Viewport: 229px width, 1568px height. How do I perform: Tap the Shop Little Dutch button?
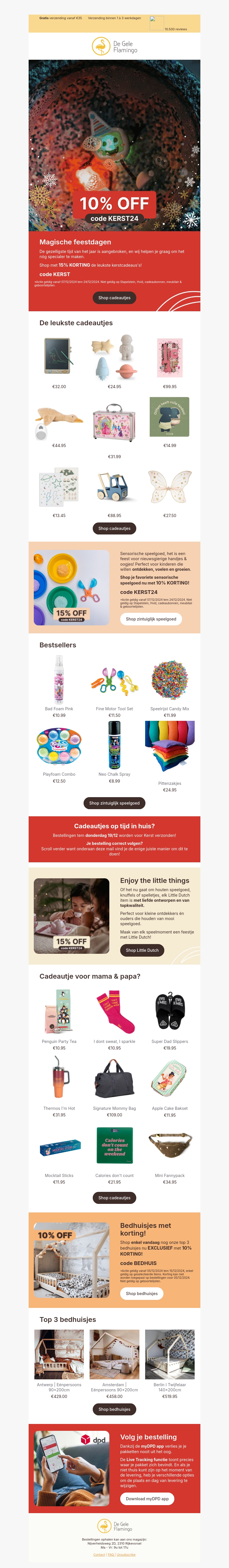click(142, 949)
